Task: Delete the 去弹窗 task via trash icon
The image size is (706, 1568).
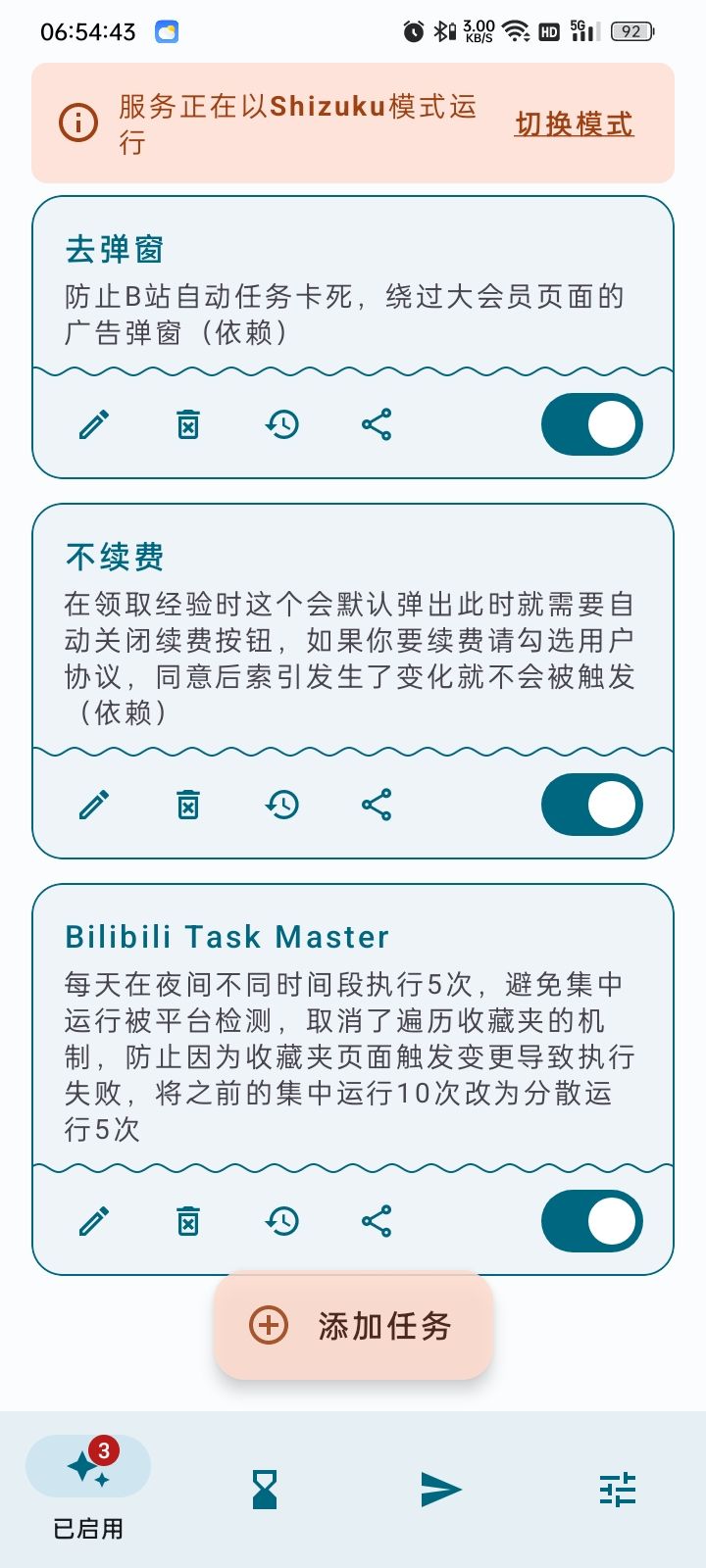Action: click(x=187, y=423)
